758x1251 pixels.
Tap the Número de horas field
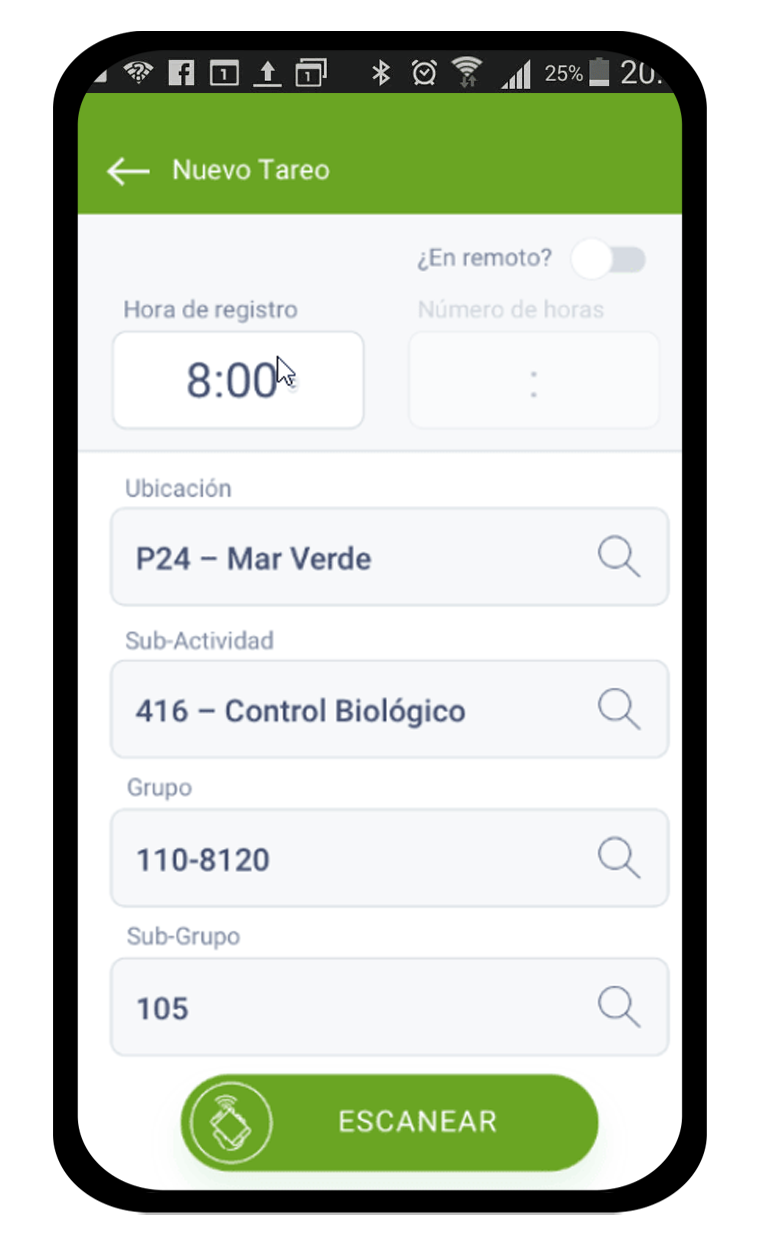click(533, 380)
